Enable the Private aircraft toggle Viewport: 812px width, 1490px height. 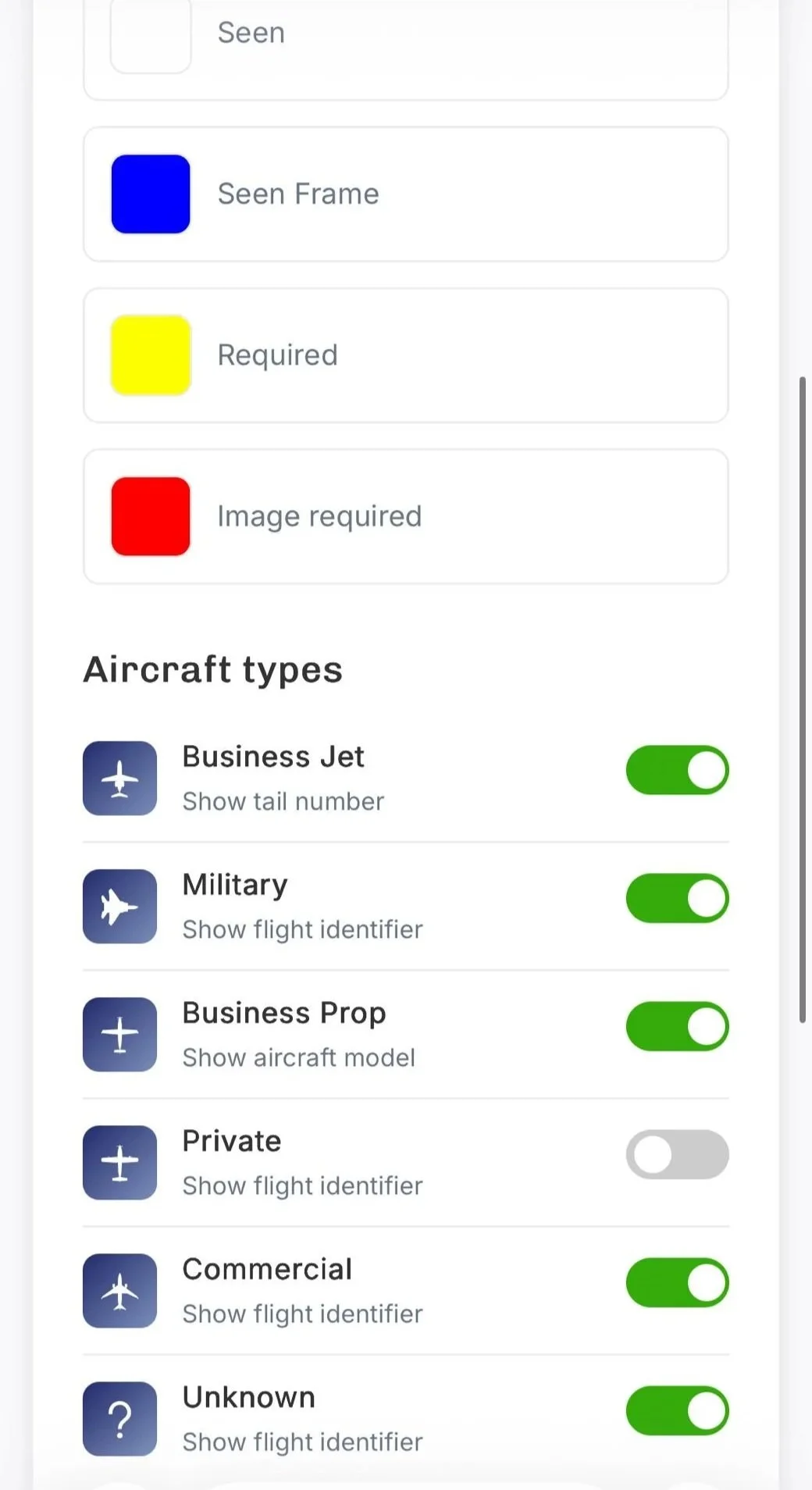tap(677, 1154)
